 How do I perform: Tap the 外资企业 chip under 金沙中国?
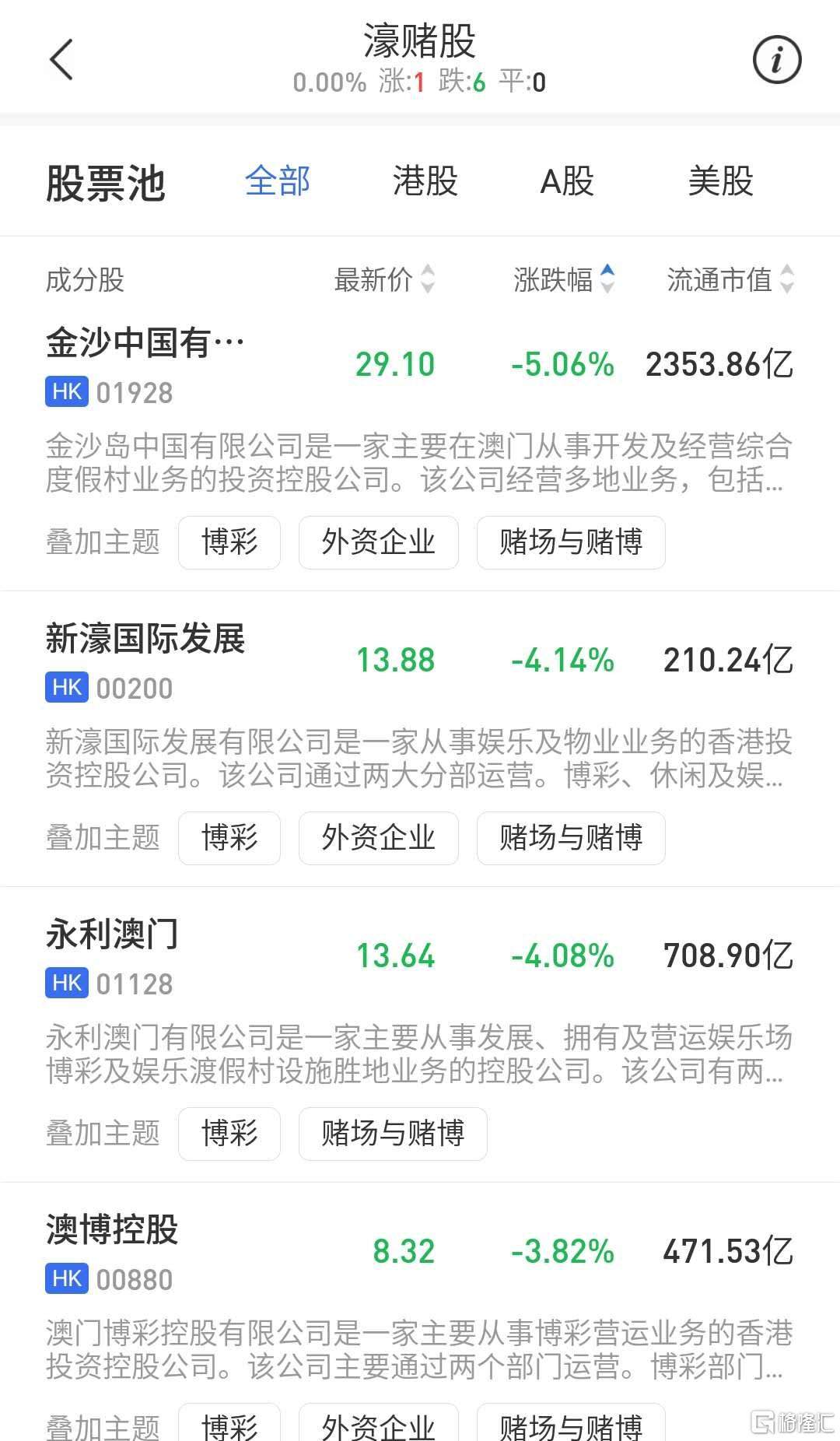(379, 542)
